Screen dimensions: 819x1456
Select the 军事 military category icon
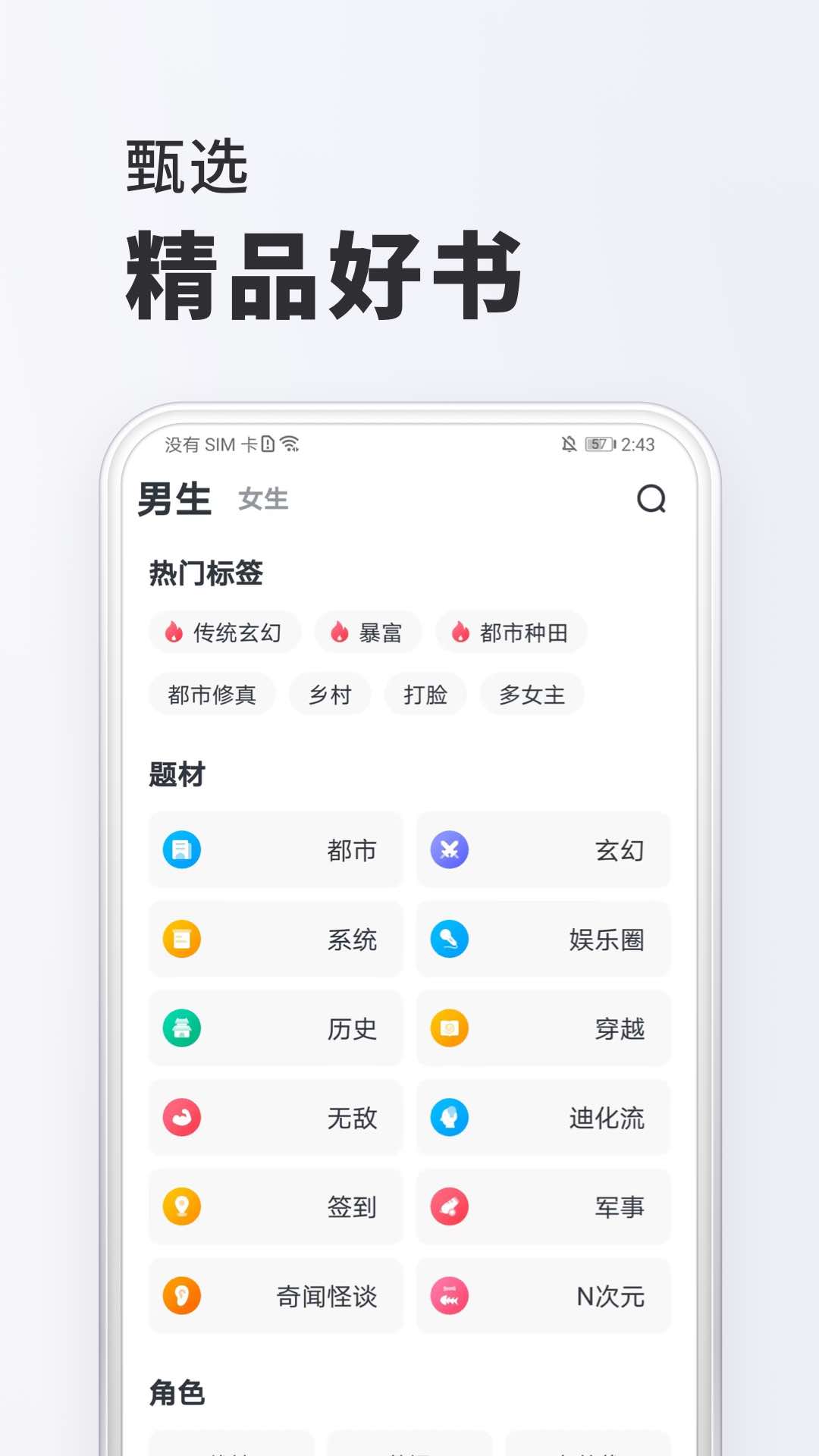[450, 1208]
